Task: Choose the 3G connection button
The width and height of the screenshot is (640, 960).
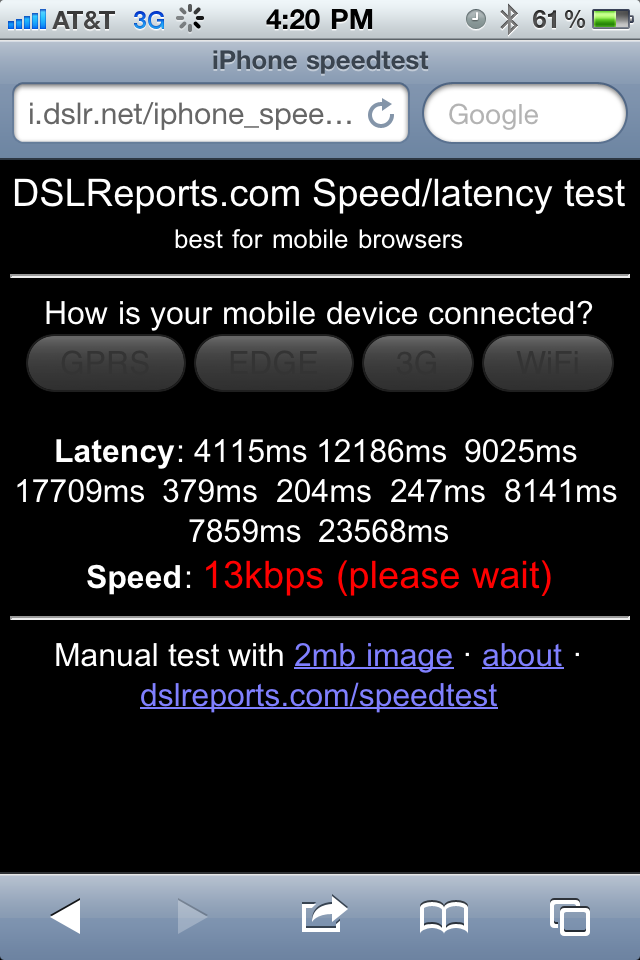Action: (x=418, y=363)
